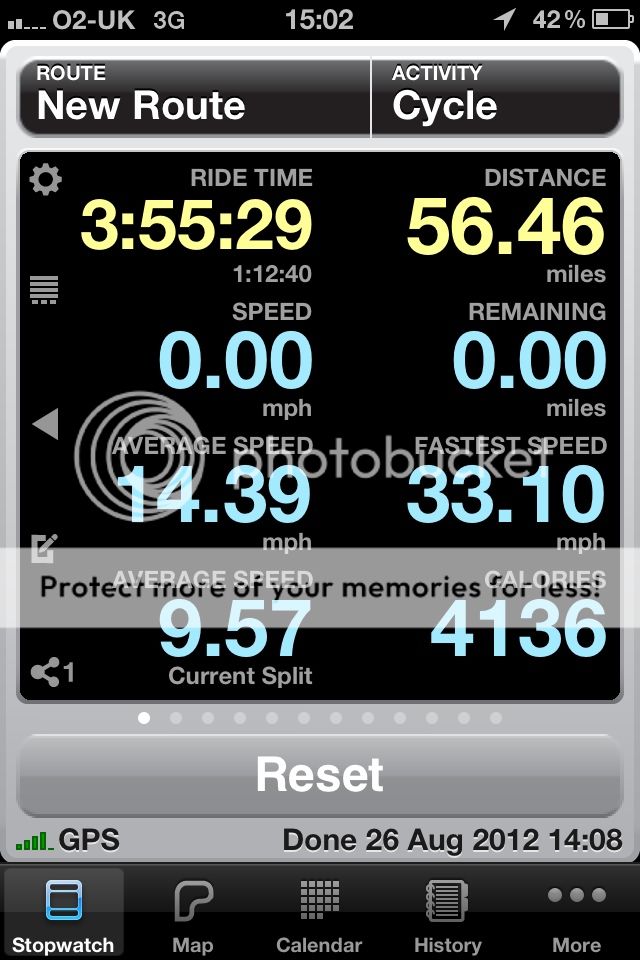The width and height of the screenshot is (640, 960).
Task: Switch to the Stopwatch tab
Action: (x=64, y=914)
